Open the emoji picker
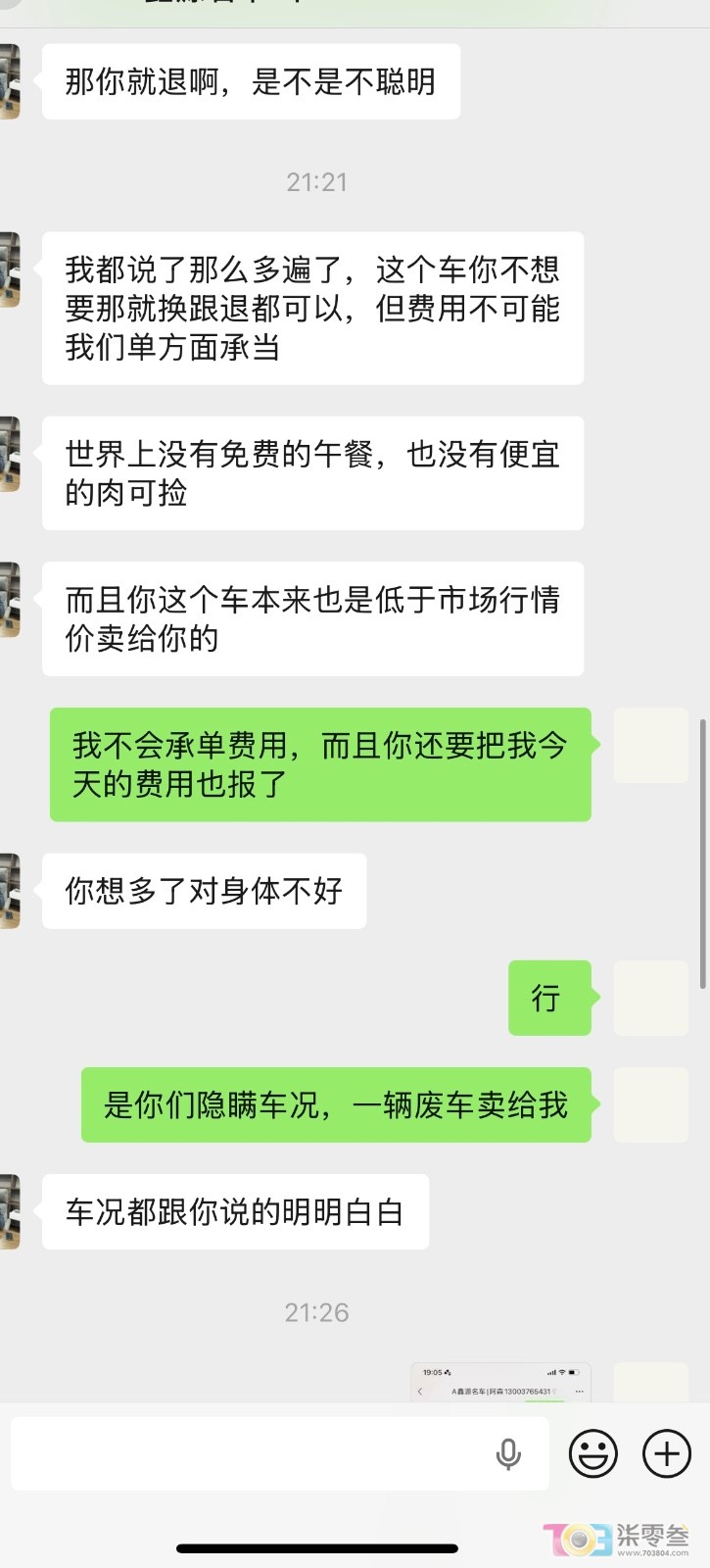The height and width of the screenshot is (1568, 710). [x=593, y=1452]
